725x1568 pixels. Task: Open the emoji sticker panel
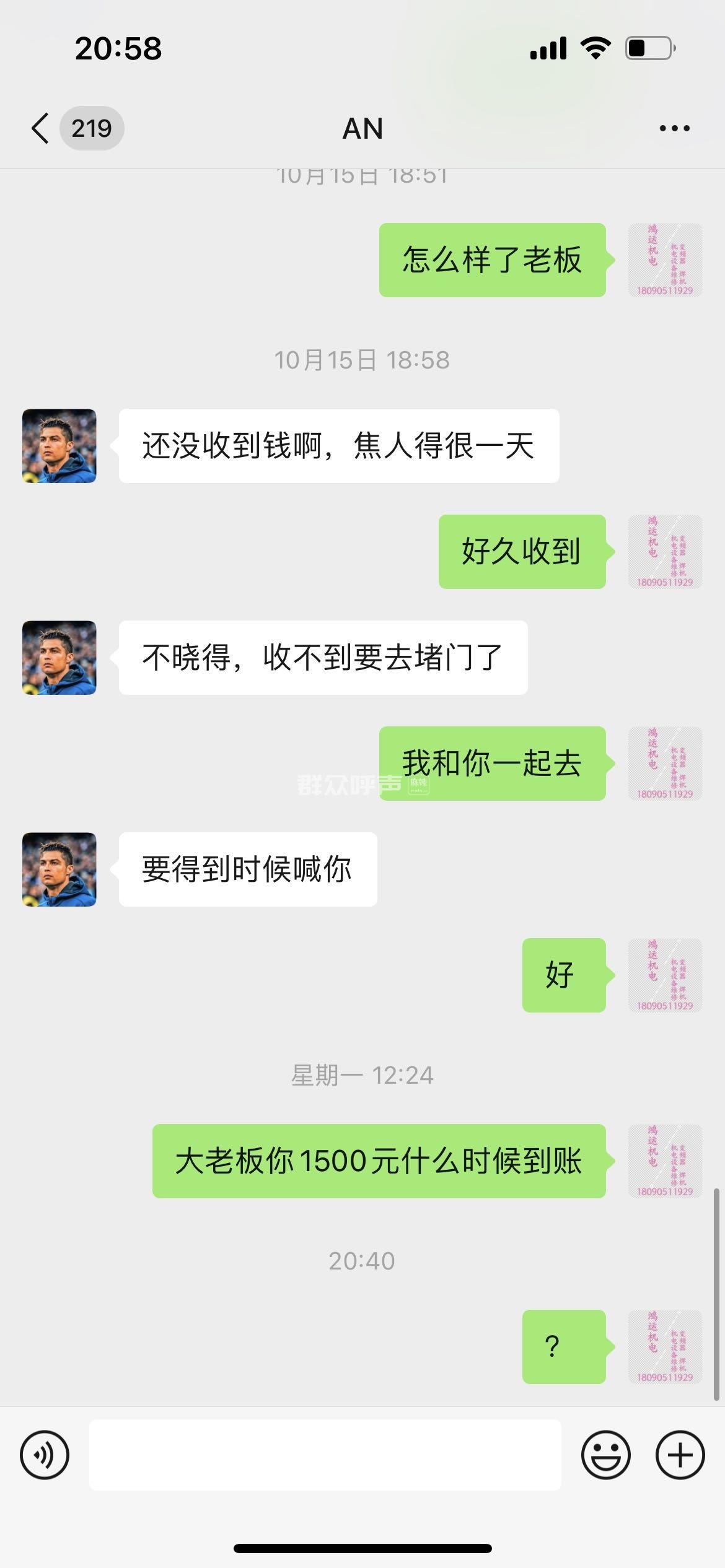pos(605,1455)
